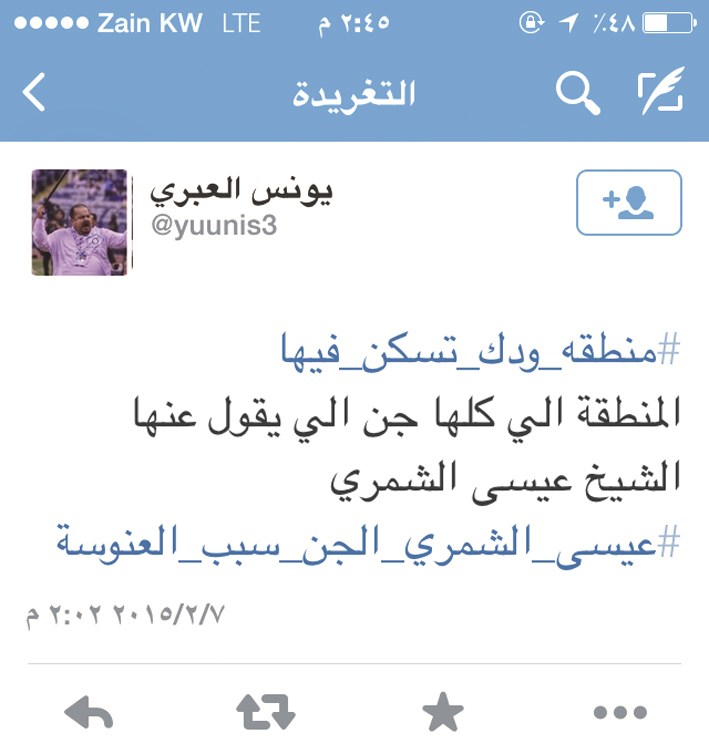Viewport: 709px width, 754px height.
Task: Favorite the tweet with the star
Action: (443, 713)
